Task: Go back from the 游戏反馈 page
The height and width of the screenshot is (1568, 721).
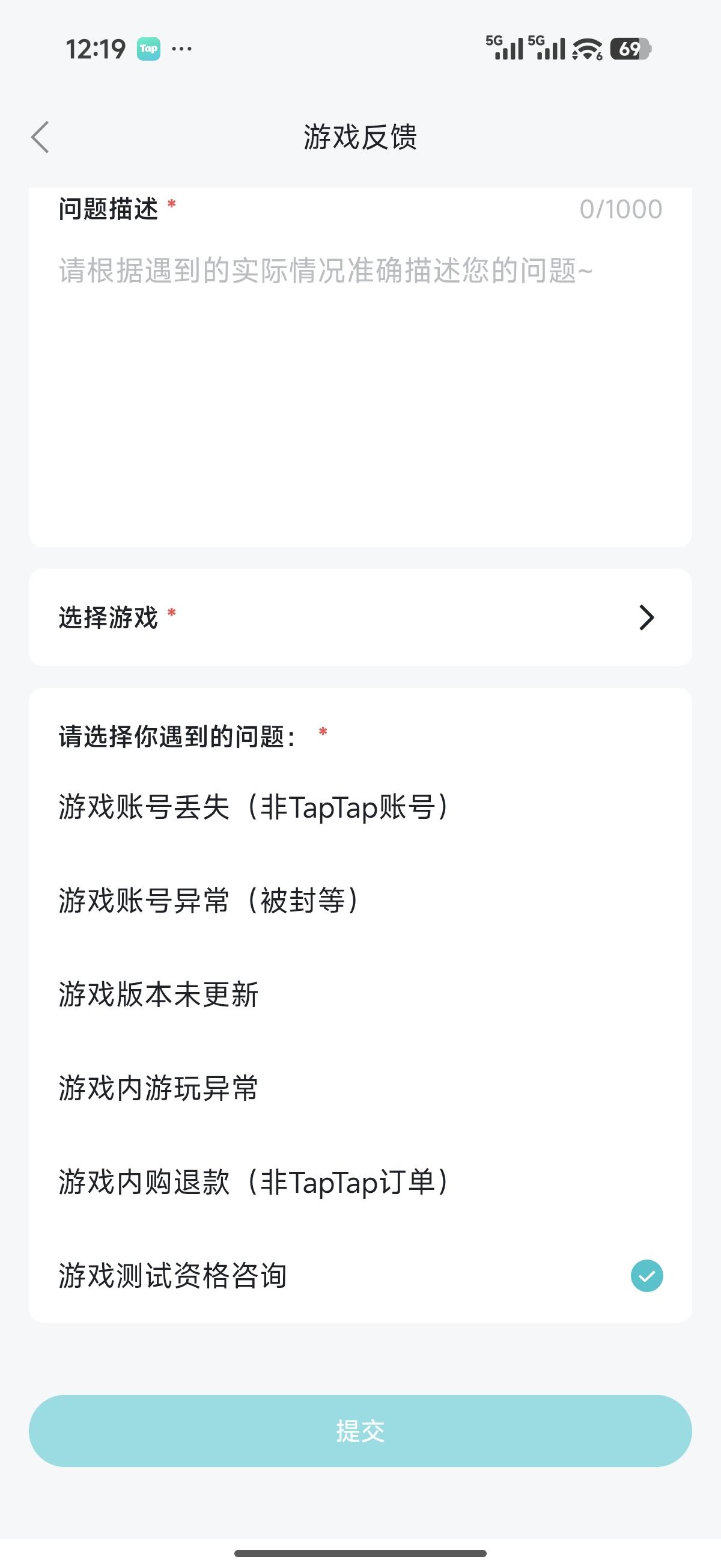Action: coord(40,137)
